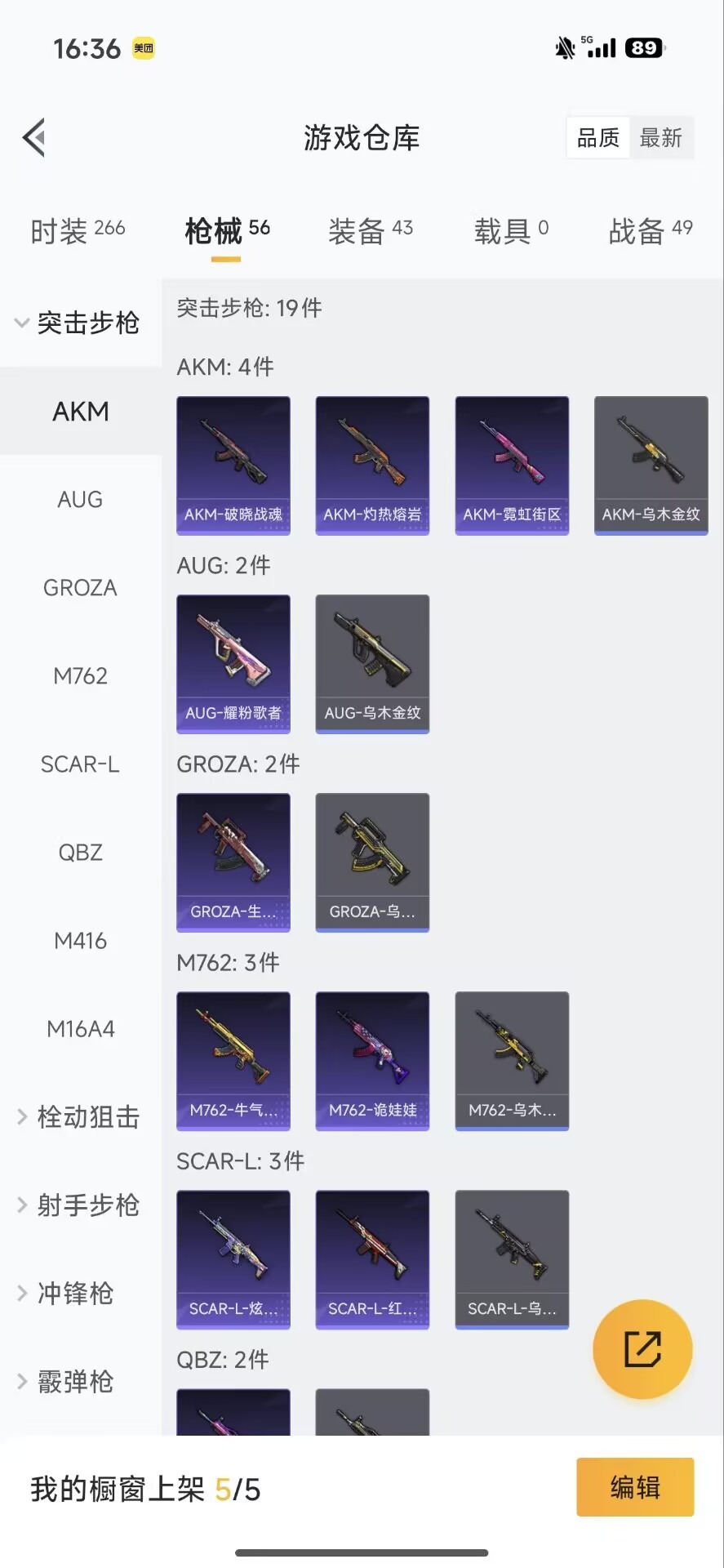Tap the back arrow at the top left
The height and width of the screenshot is (1568, 724).
33,137
